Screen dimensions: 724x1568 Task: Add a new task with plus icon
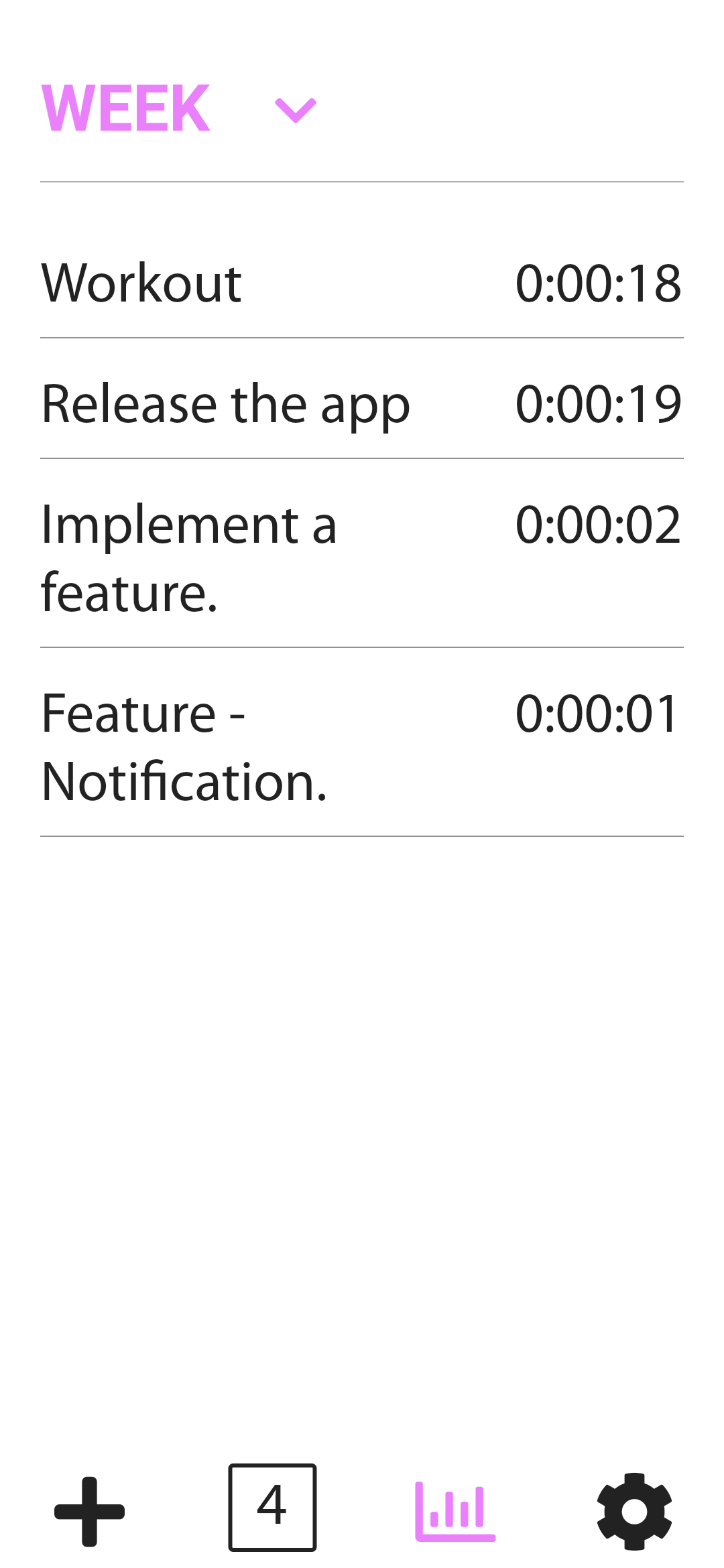pos(89,1511)
